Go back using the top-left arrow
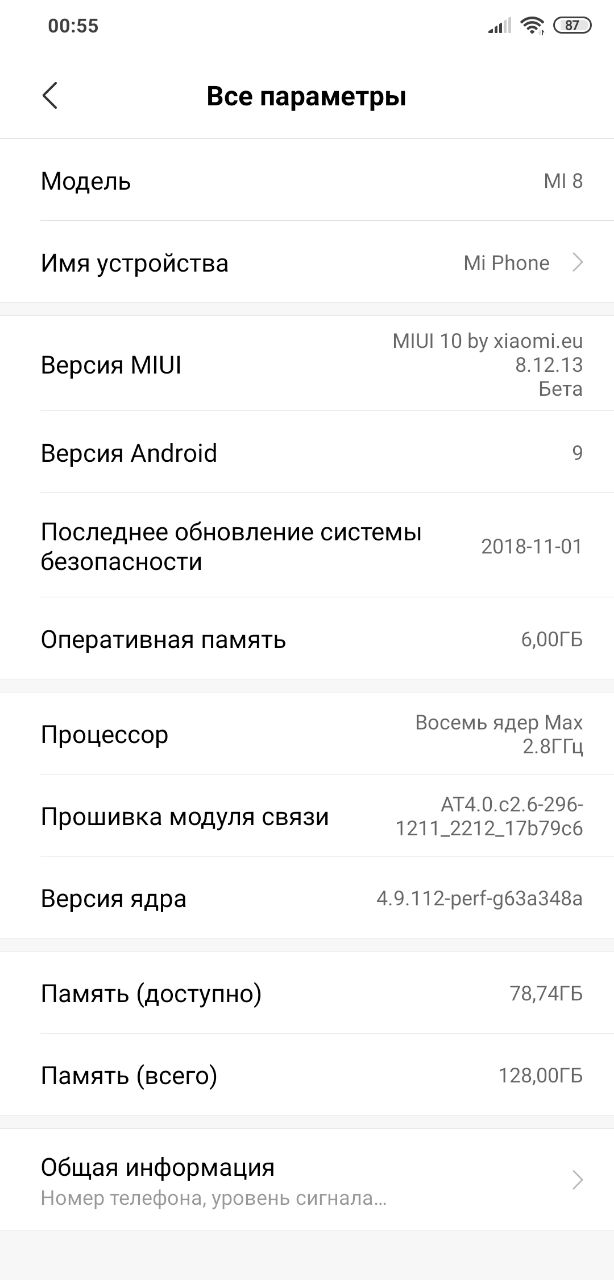614x1280 pixels. coord(50,96)
